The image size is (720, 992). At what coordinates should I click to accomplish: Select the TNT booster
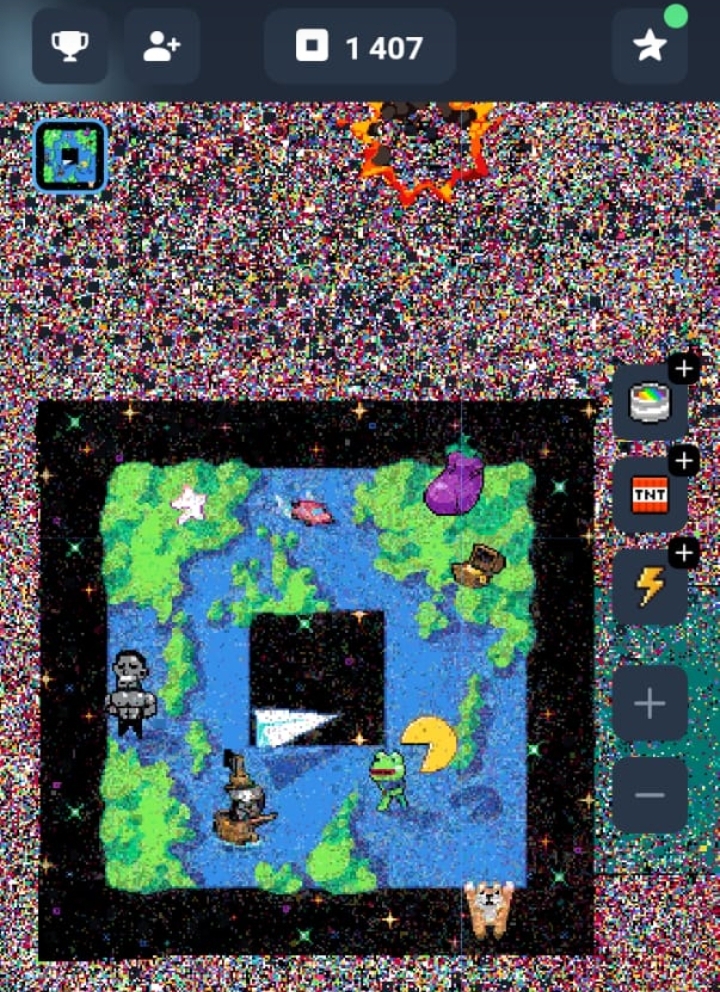650,495
